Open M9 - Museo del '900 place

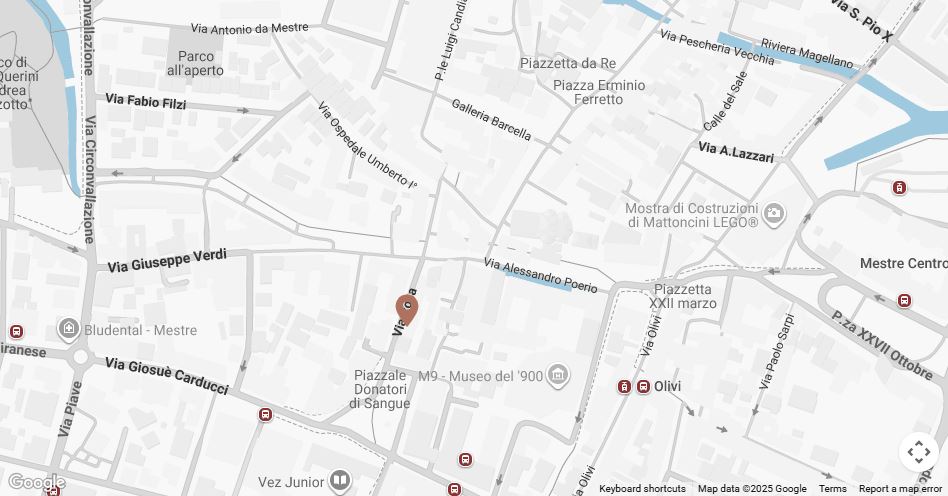point(559,376)
